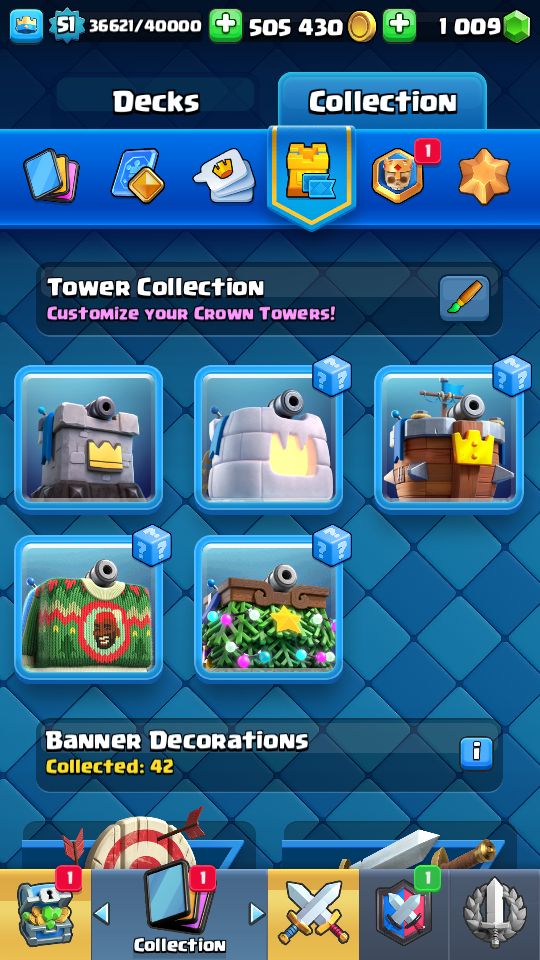
Task: Switch to the Decks tab
Action: pos(156,101)
